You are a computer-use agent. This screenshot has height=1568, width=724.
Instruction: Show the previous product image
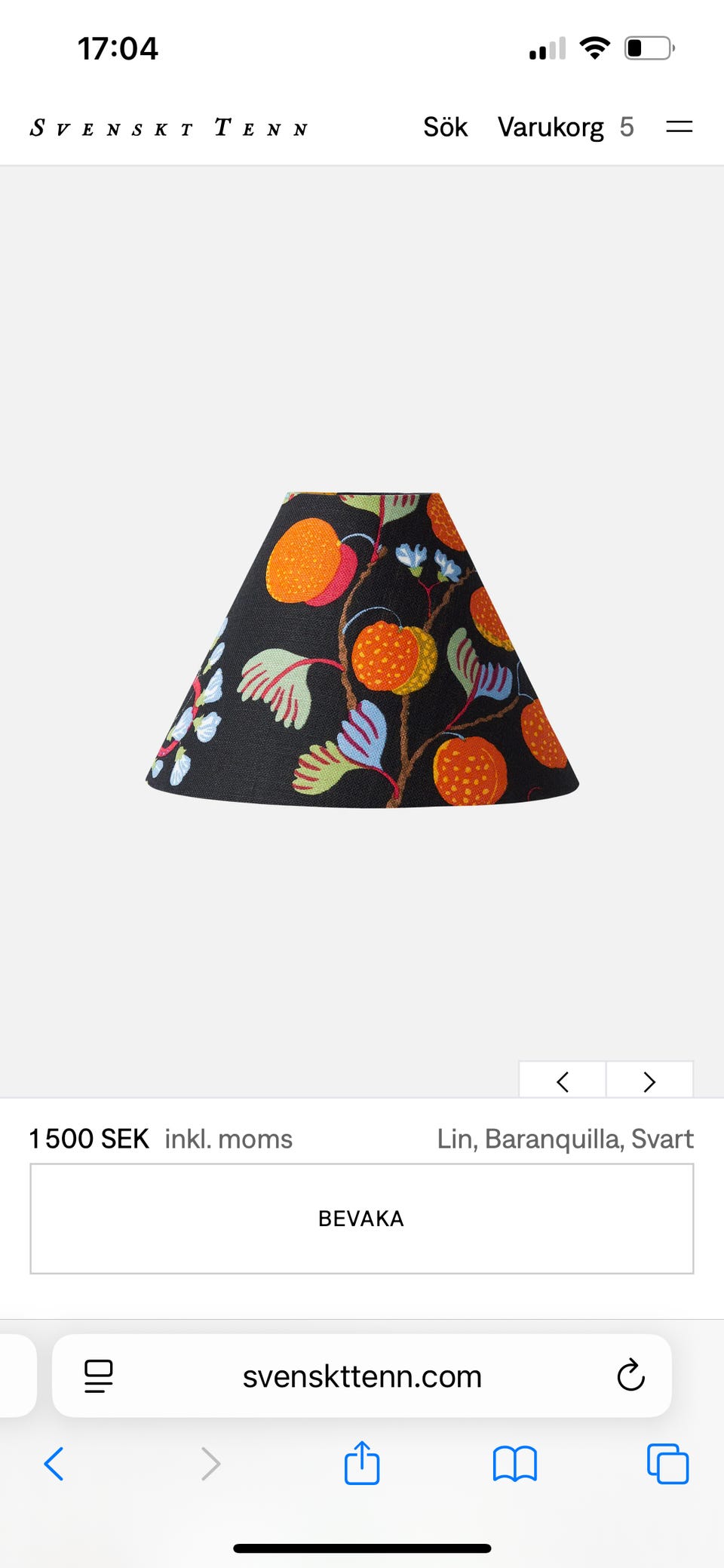(x=563, y=1081)
